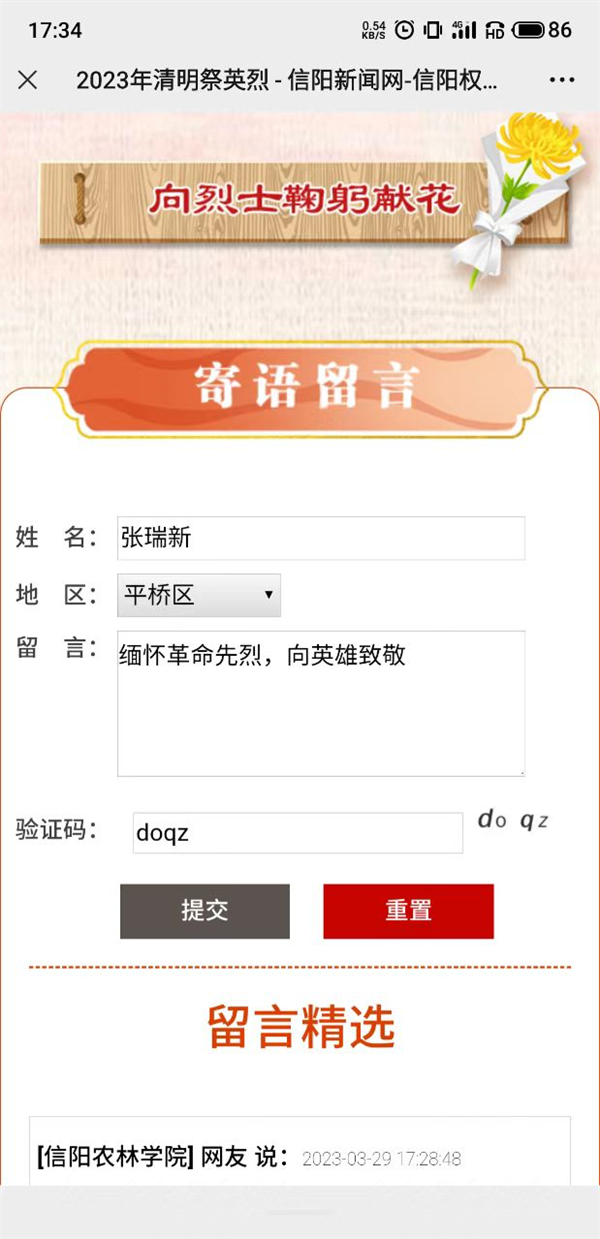600x1239 pixels.
Task: Tap the 验证码 captcha input field
Action: (297, 832)
